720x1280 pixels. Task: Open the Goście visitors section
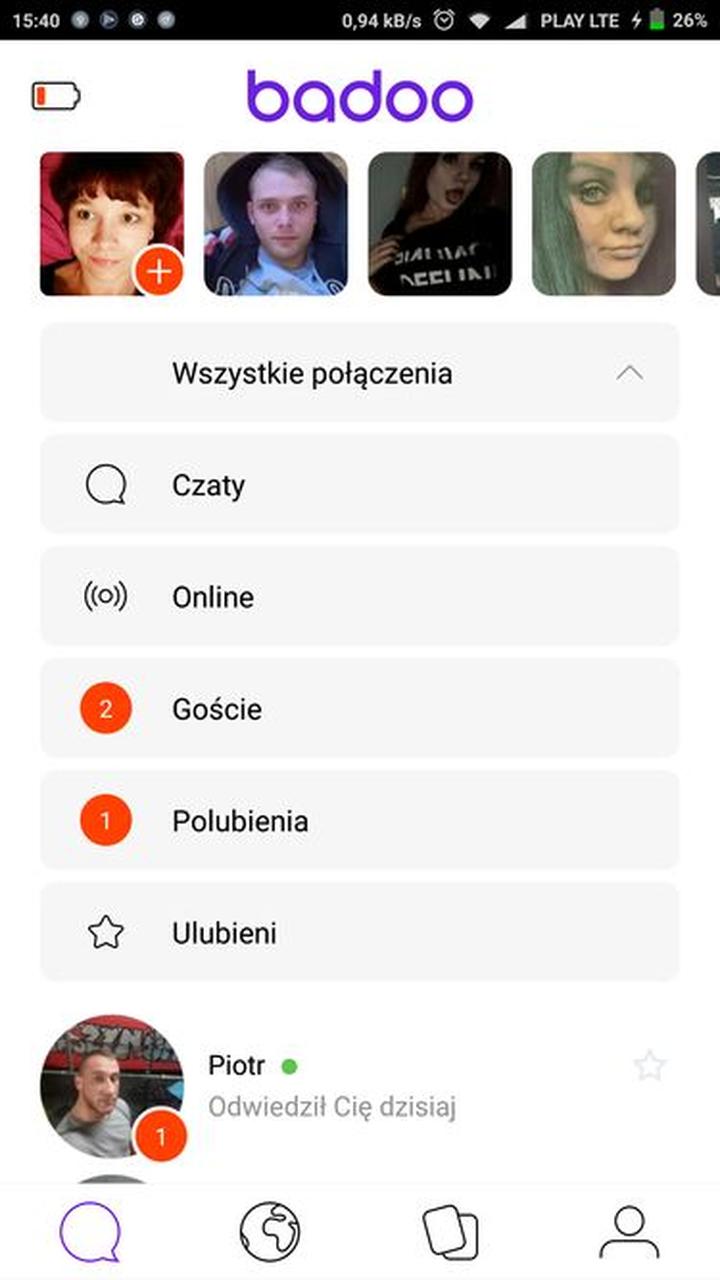360,708
